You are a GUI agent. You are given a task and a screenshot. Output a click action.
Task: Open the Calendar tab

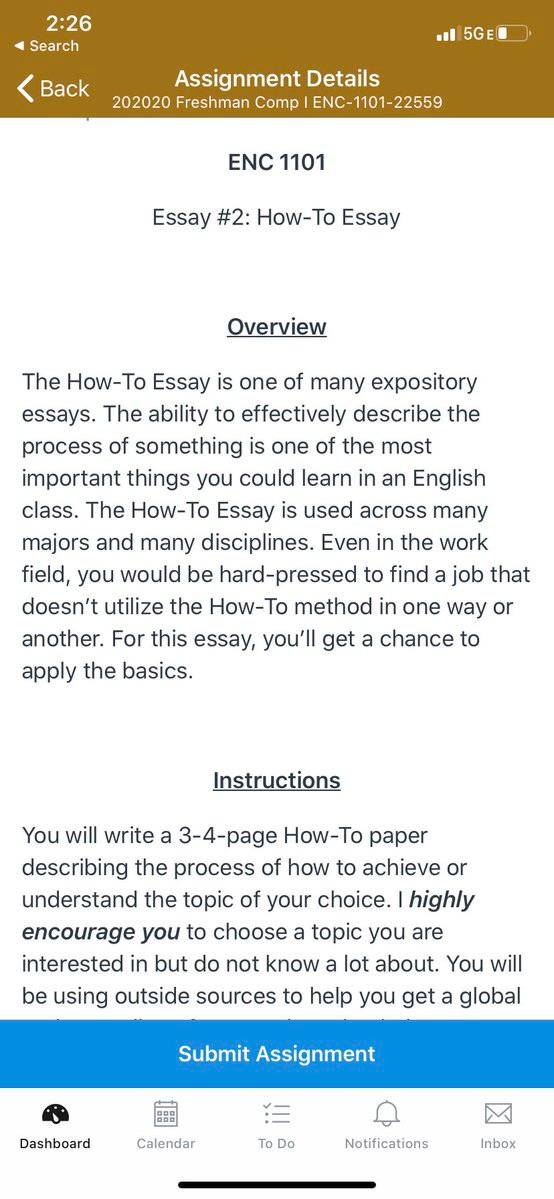[166, 1125]
